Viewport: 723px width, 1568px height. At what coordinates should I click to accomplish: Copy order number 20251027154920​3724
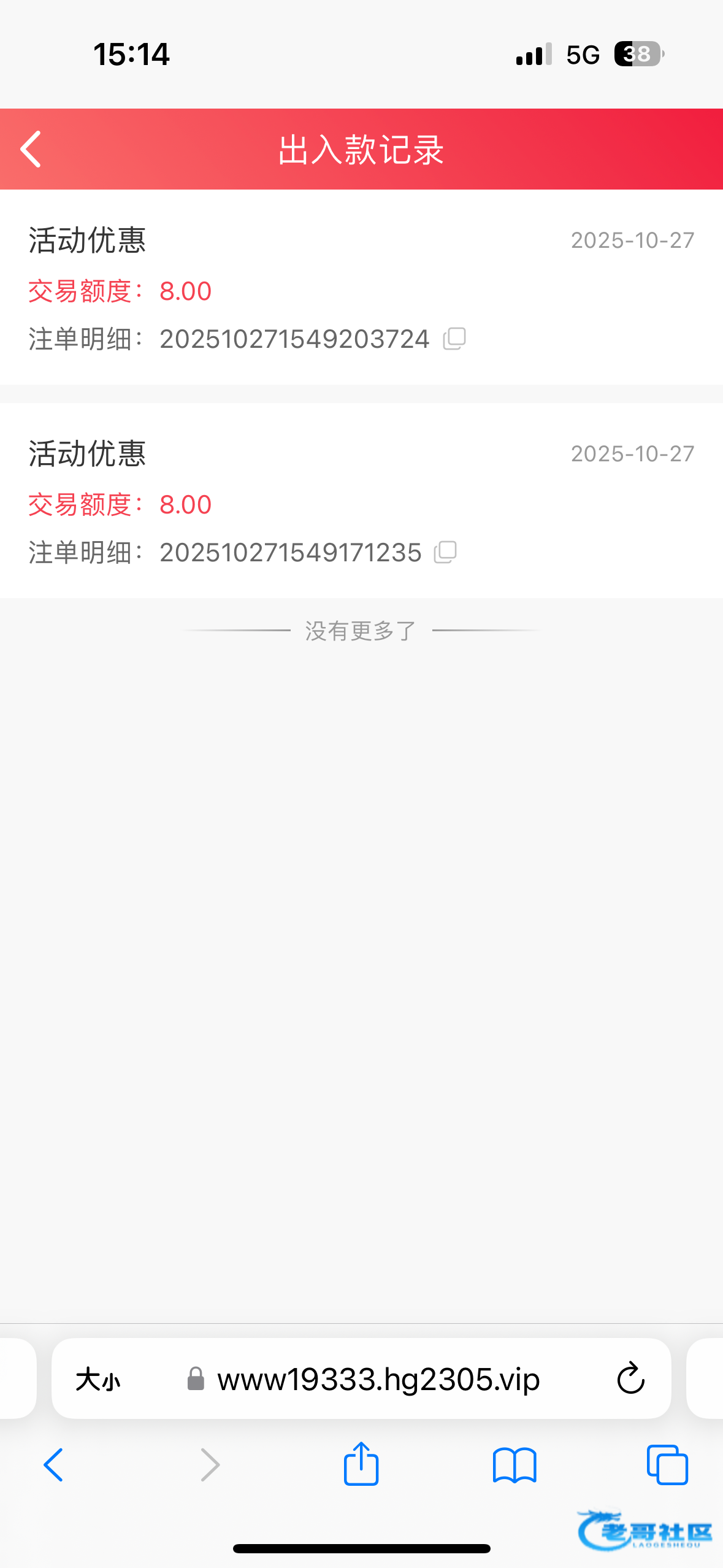tap(454, 339)
